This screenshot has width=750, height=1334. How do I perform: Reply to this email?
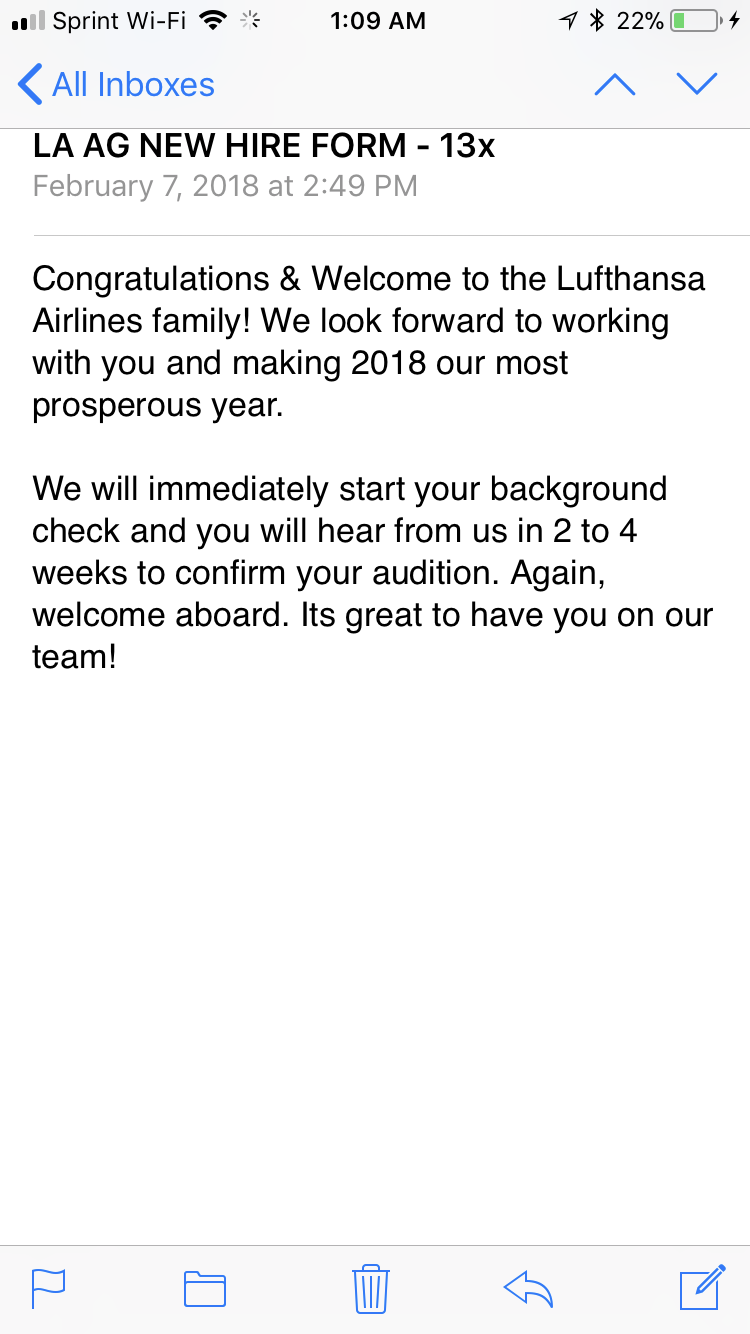pos(529,1289)
